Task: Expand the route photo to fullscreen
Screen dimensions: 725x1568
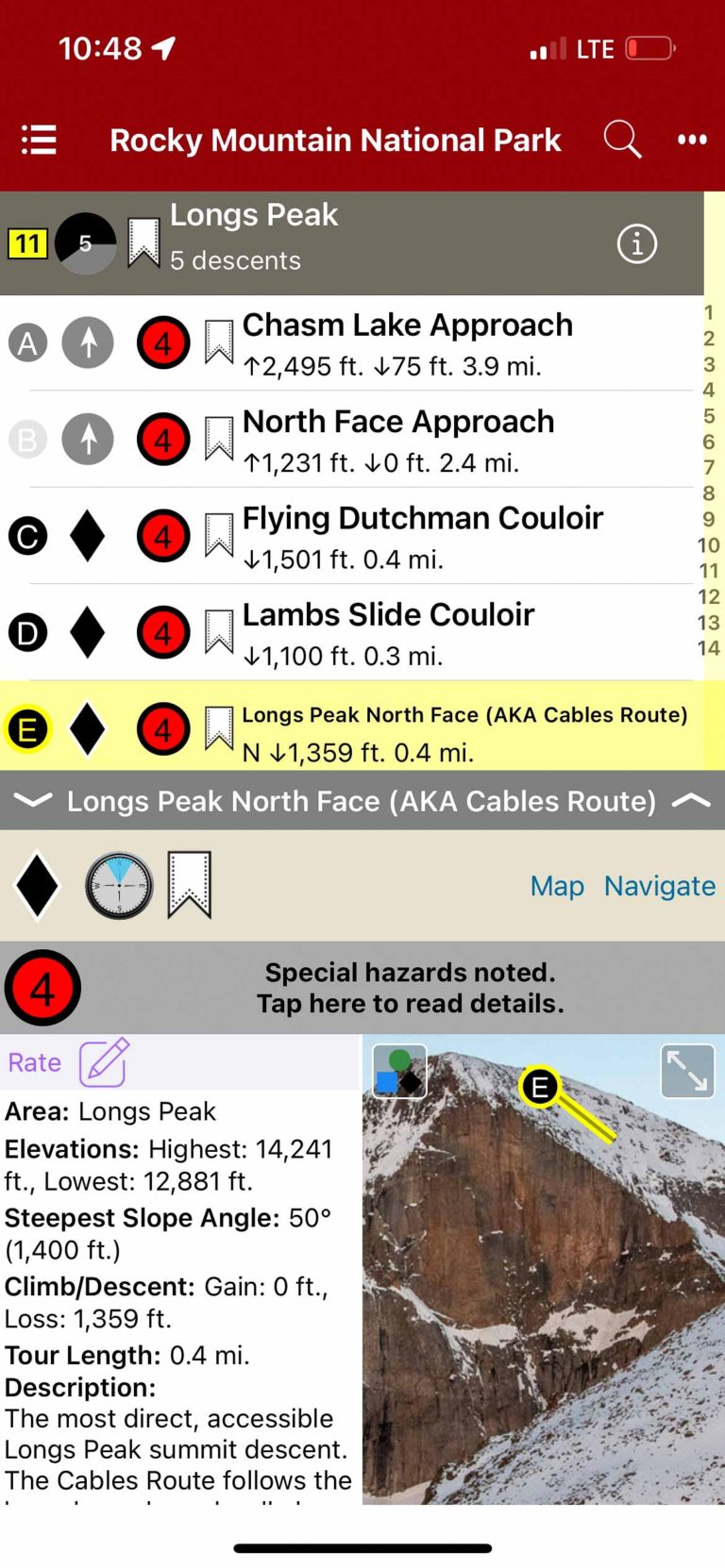Action: coord(686,1071)
